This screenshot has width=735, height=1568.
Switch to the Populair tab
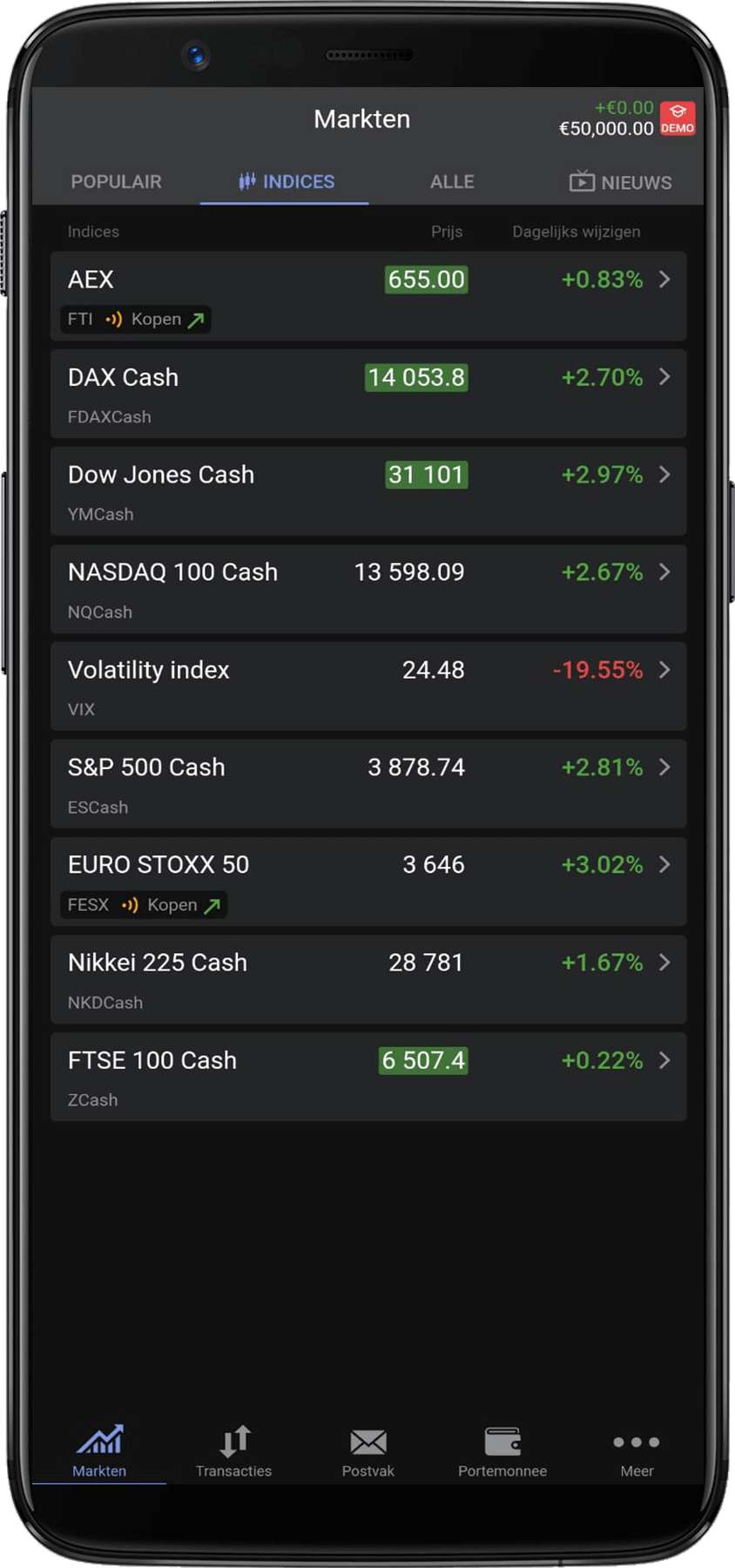116,182
